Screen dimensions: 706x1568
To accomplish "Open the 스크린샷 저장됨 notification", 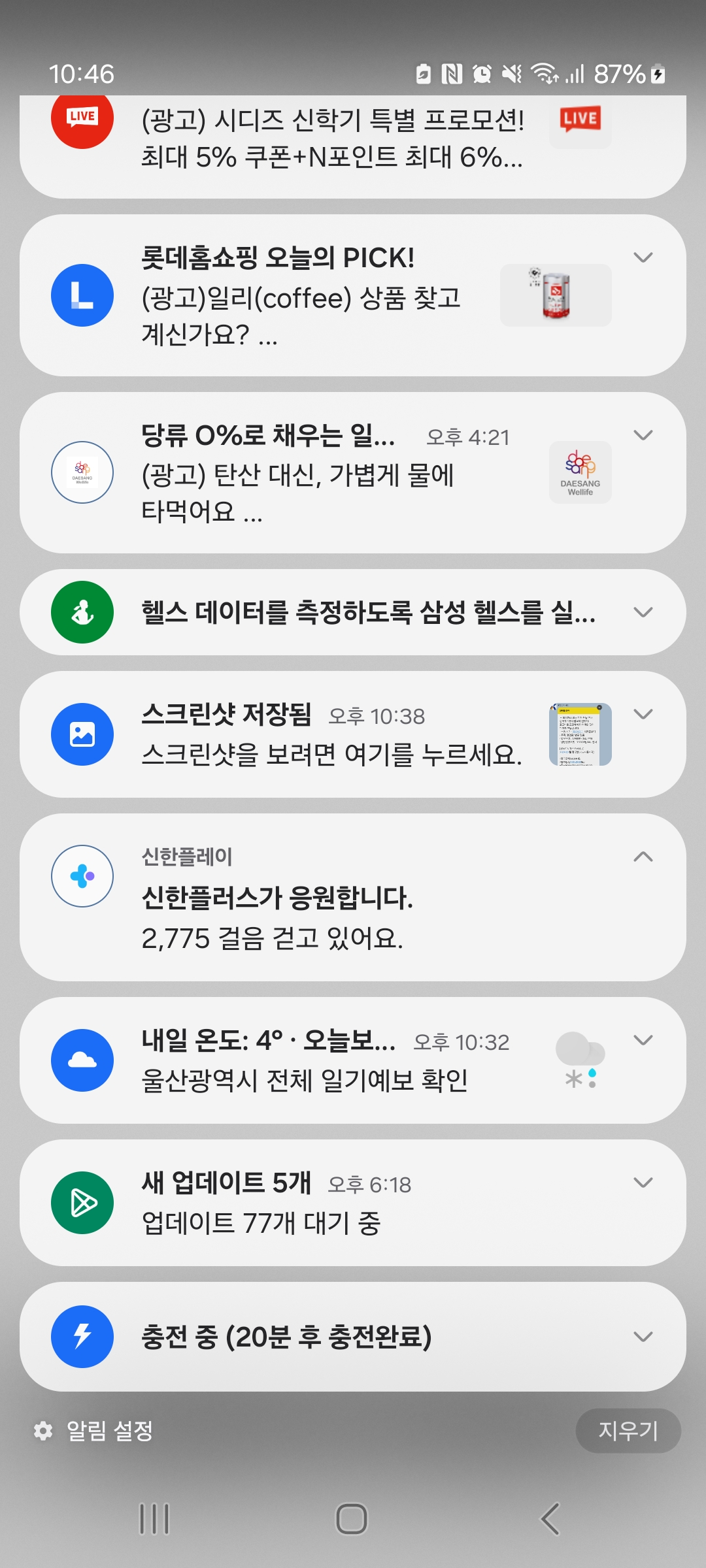I will pos(331,736).
